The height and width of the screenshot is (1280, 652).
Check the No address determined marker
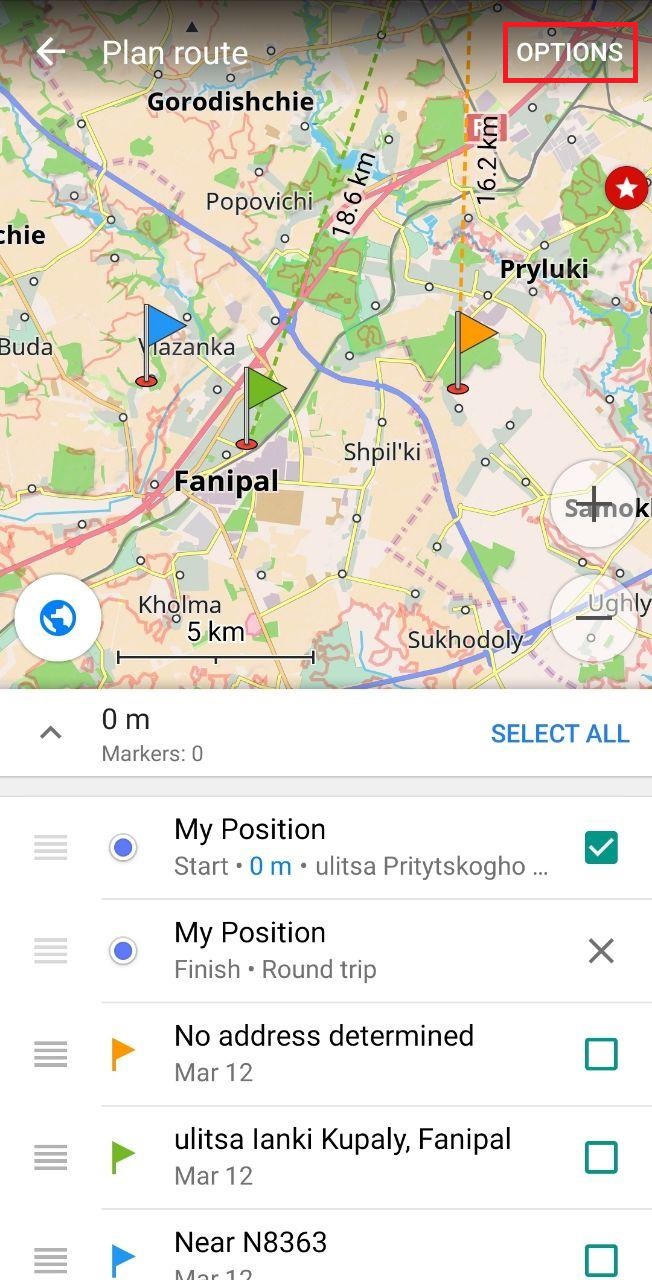coord(601,1054)
